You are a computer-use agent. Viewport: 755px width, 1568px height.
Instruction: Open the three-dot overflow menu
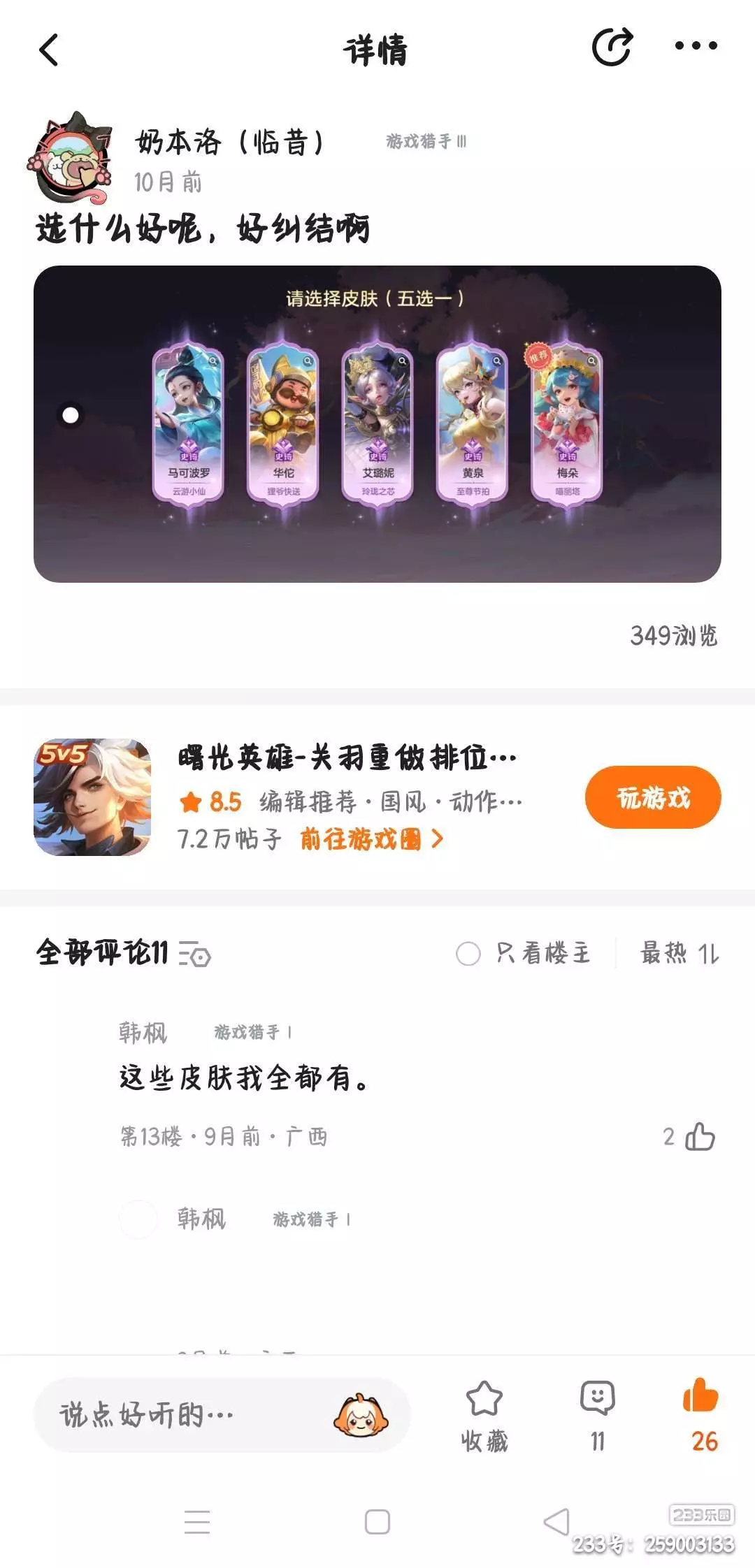(696, 46)
